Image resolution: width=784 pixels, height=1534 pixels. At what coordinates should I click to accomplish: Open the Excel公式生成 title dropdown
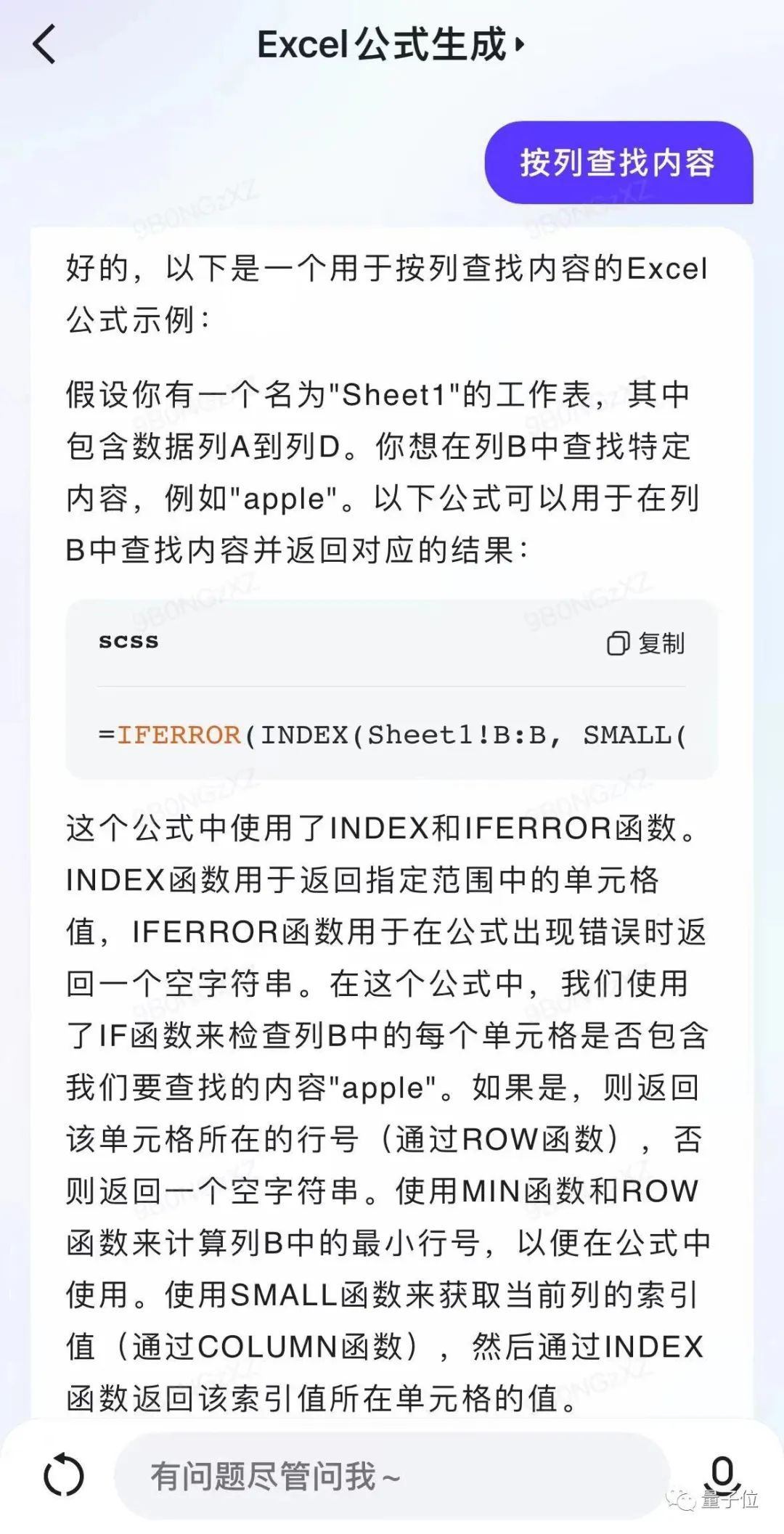pos(391,45)
